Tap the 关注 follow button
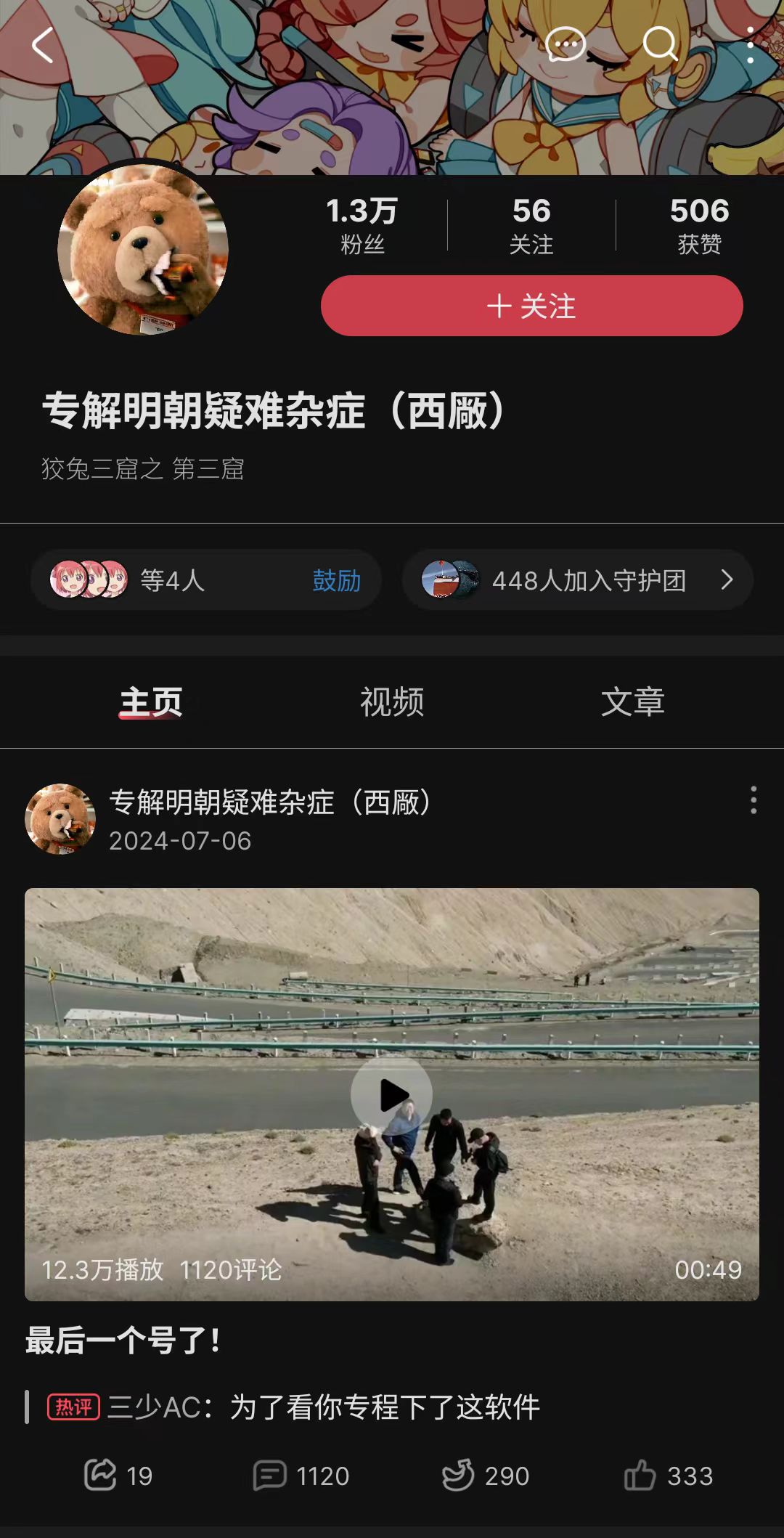This screenshot has width=784, height=1538. (531, 306)
